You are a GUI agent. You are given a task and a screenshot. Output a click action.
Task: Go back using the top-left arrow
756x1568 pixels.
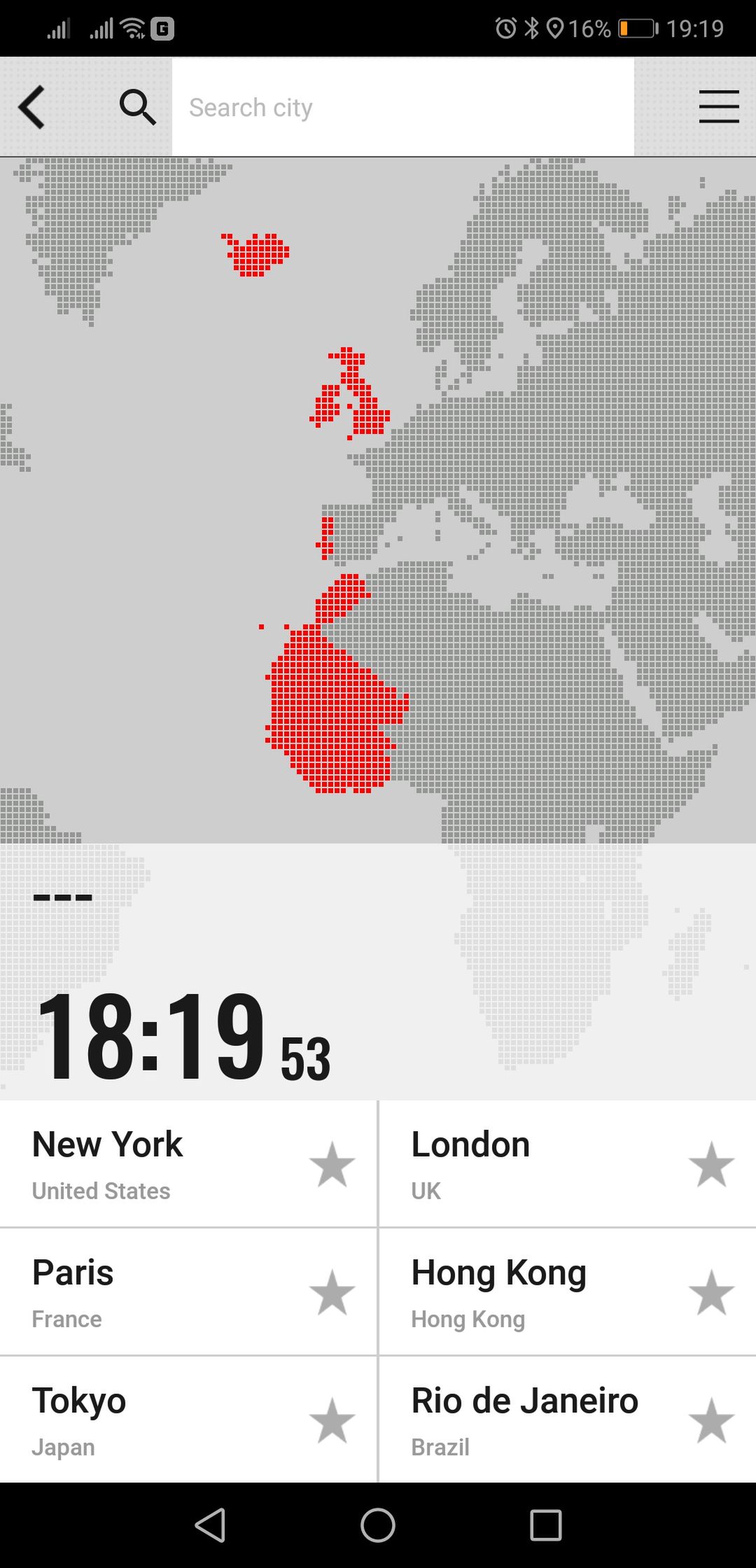coord(31,107)
